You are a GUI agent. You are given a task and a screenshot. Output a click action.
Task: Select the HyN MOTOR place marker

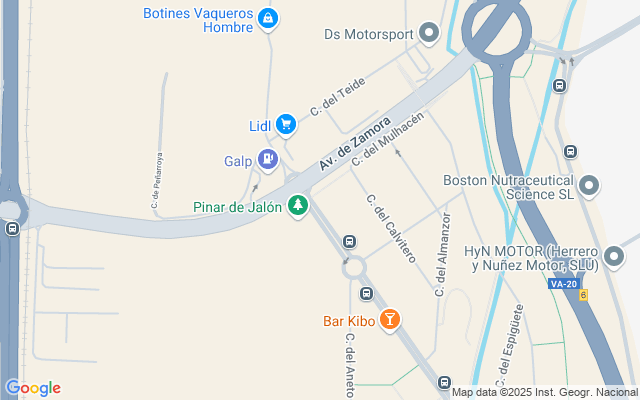coord(611,257)
